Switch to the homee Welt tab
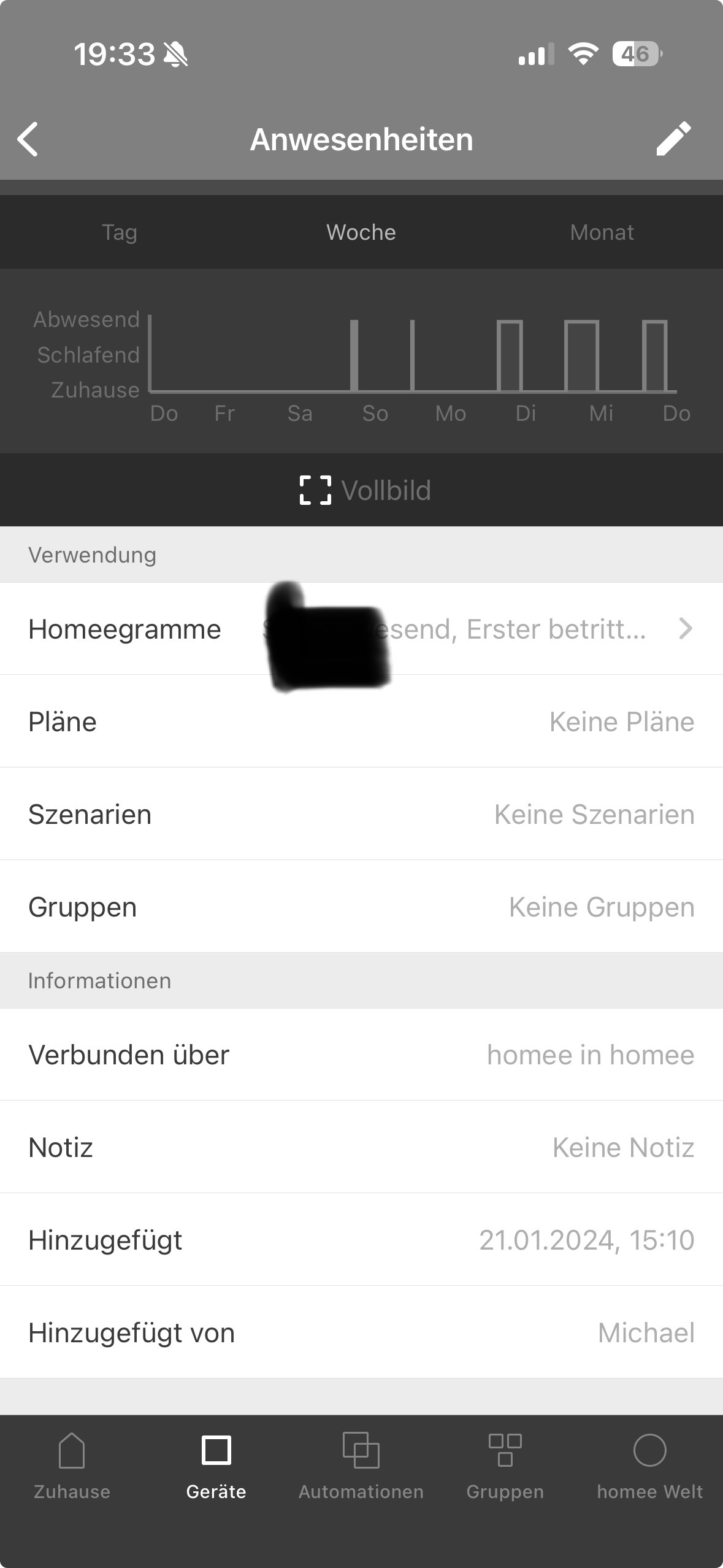This screenshot has width=723, height=1568. pyautogui.click(x=650, y=1467)
